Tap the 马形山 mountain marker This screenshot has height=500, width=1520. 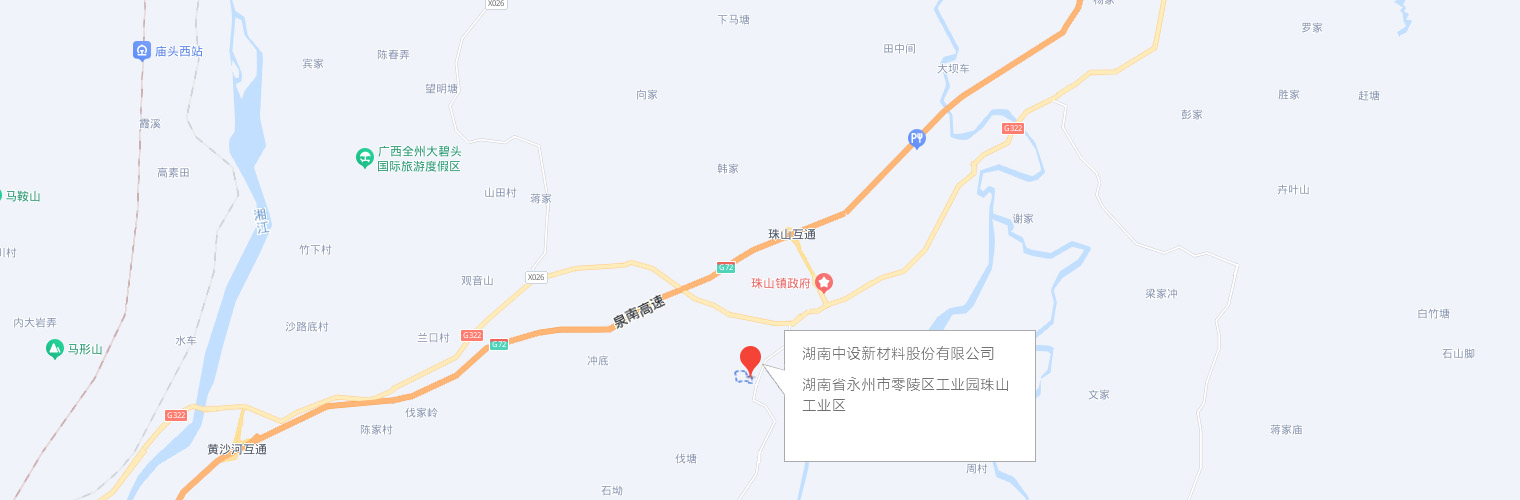tap(55, 349)
